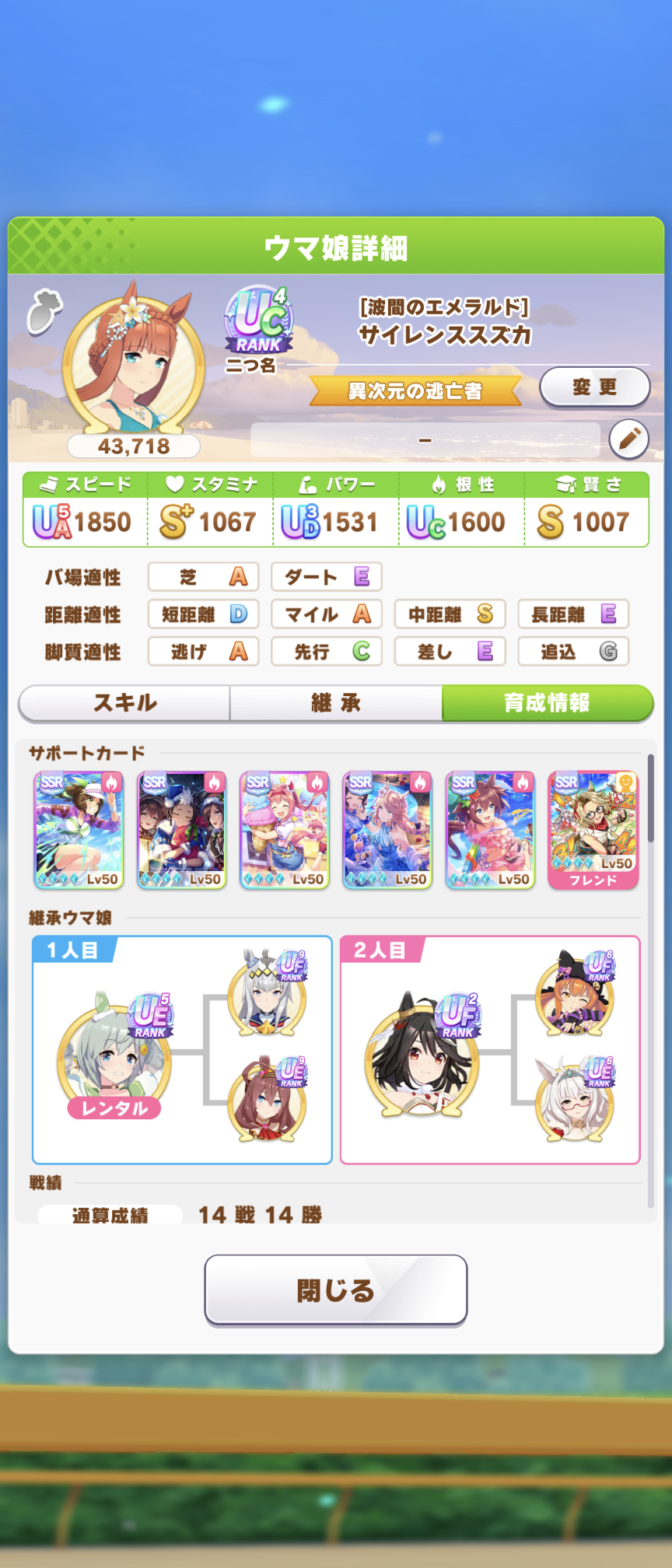Select the 育成情報 tab
672x1568 pixels.
[547, 703]
